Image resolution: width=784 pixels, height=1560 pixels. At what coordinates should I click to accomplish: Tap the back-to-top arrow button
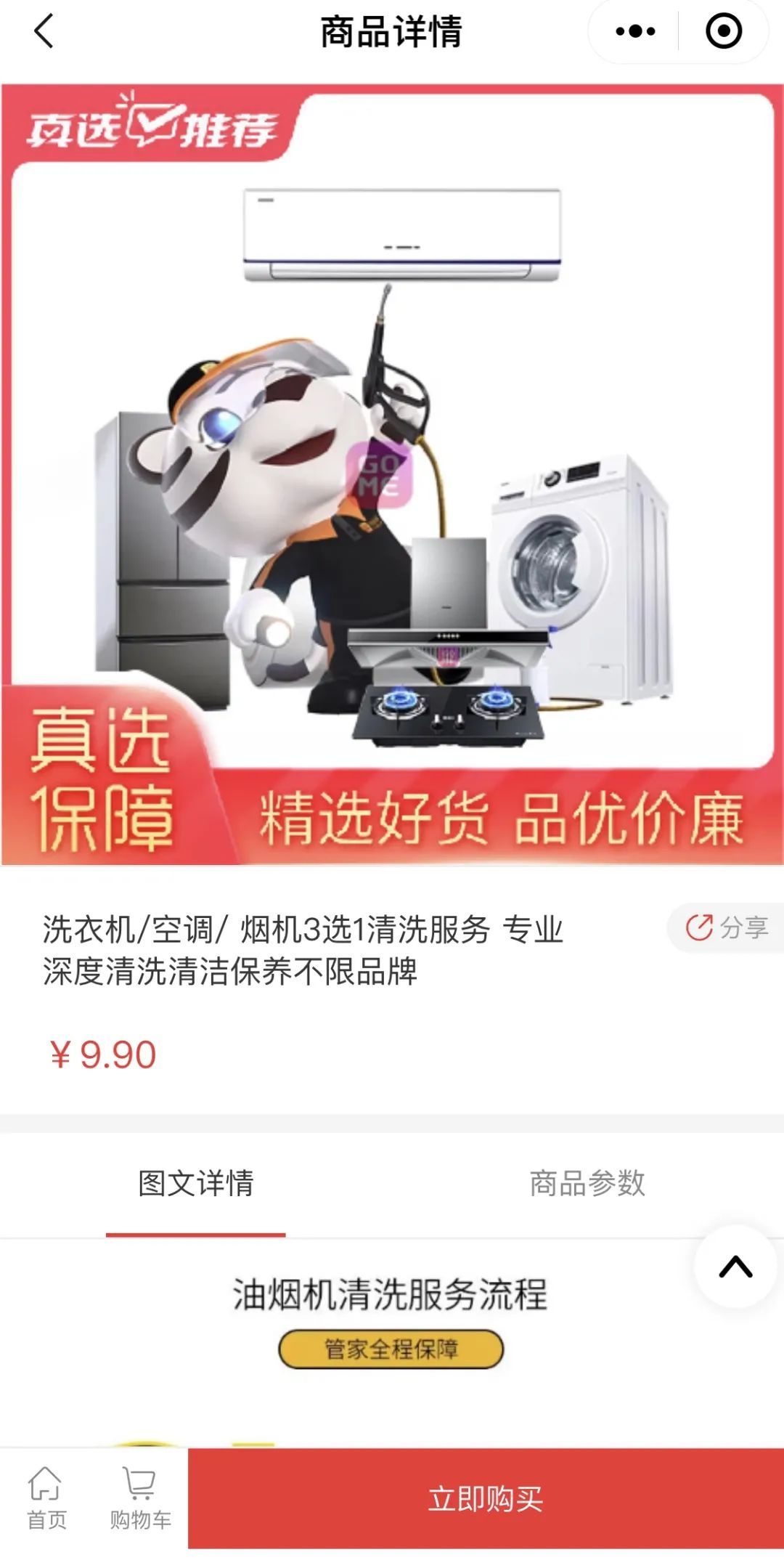point(735,1267)
